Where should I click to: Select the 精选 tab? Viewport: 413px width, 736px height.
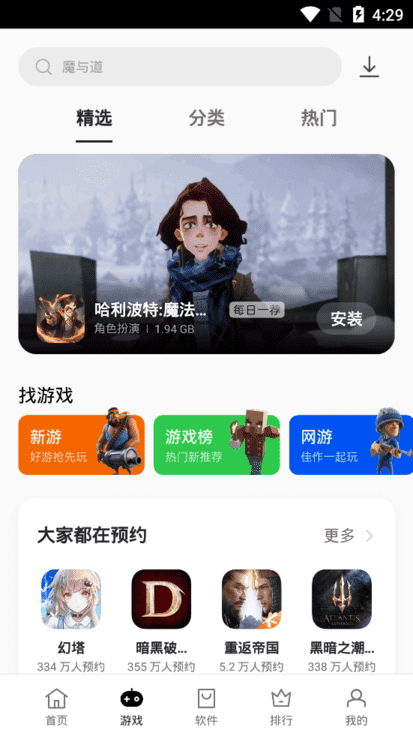point(94,117)
